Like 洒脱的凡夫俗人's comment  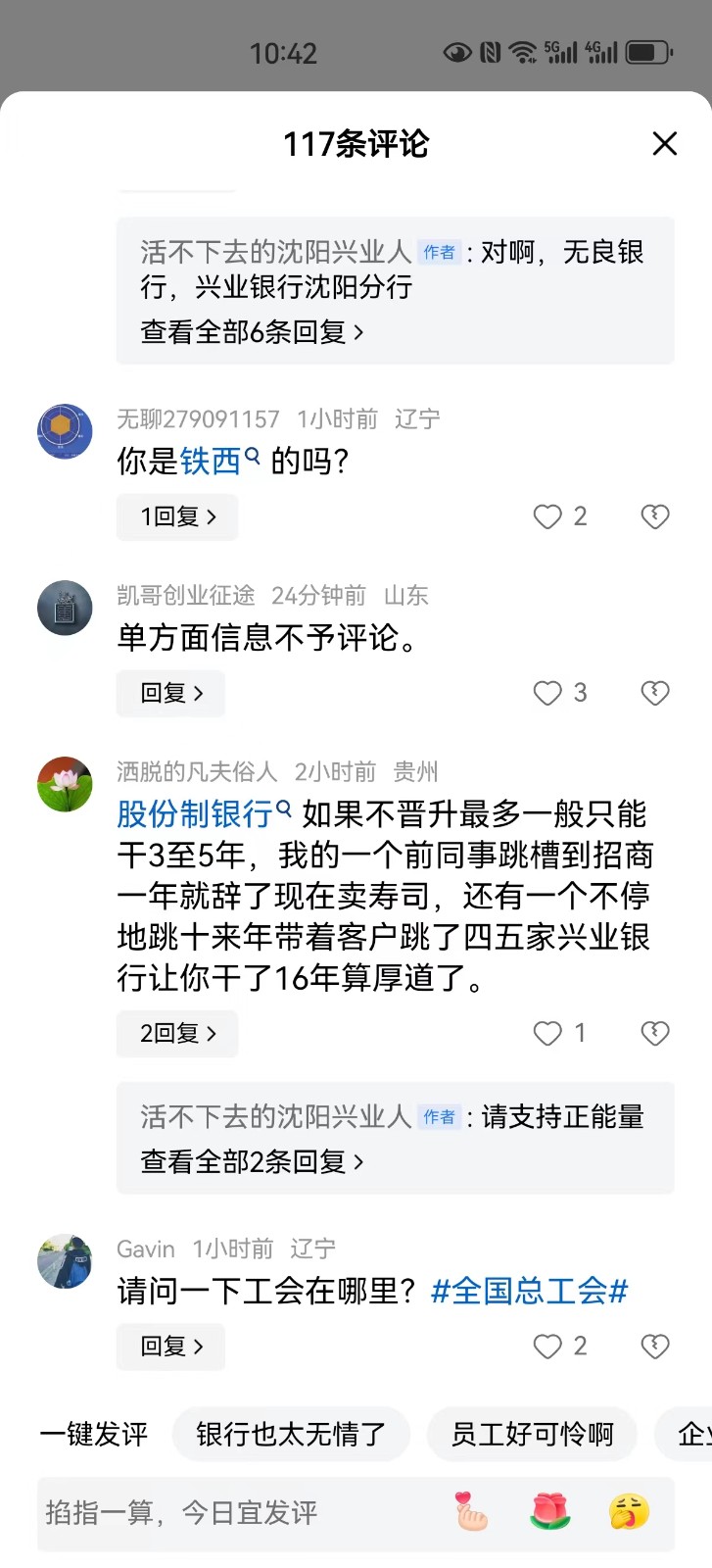[547, 1033]
